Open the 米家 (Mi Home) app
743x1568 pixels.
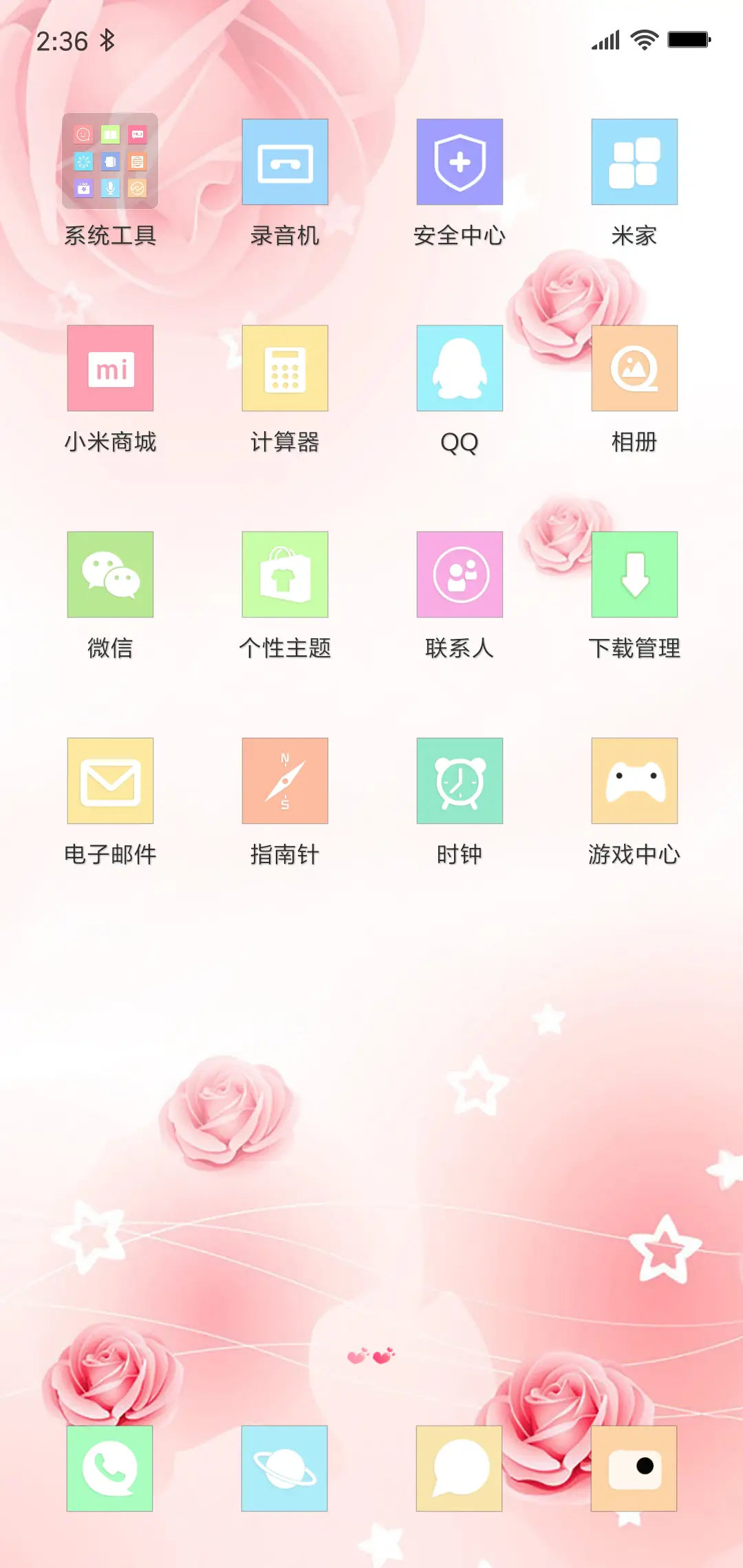(x=634, y=162)
